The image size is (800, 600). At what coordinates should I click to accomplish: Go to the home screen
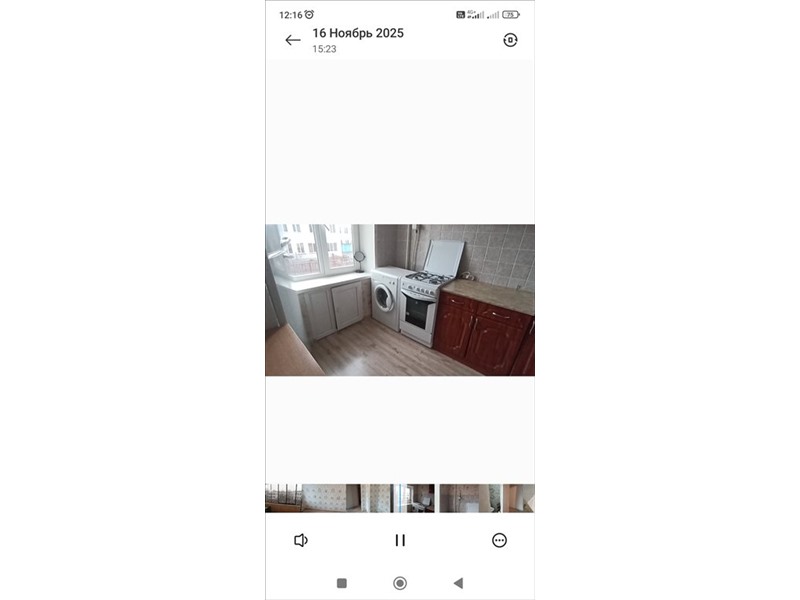[400, 583]
